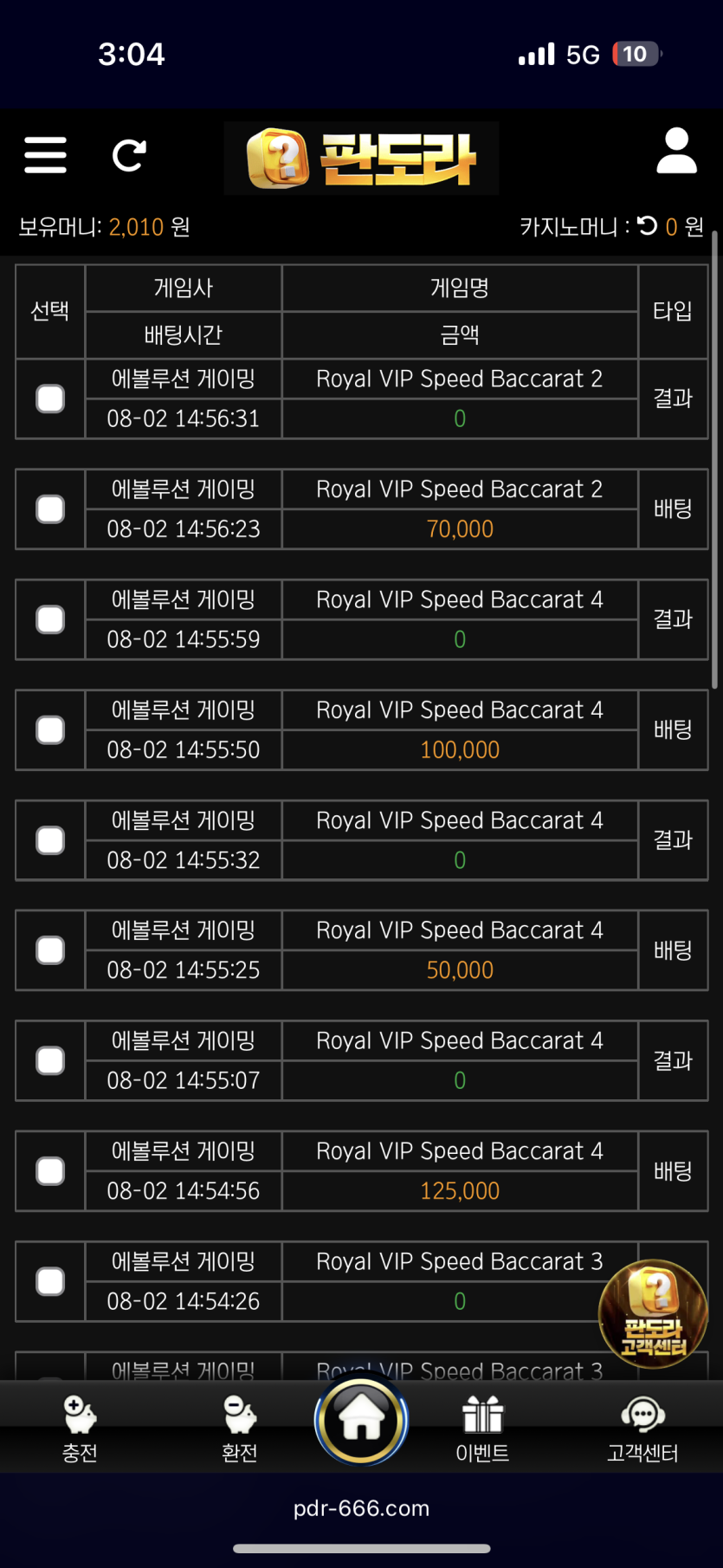The width and height of the screenshot is (723, 1568).
Task: Open the user profile icon
Action: 676,152
